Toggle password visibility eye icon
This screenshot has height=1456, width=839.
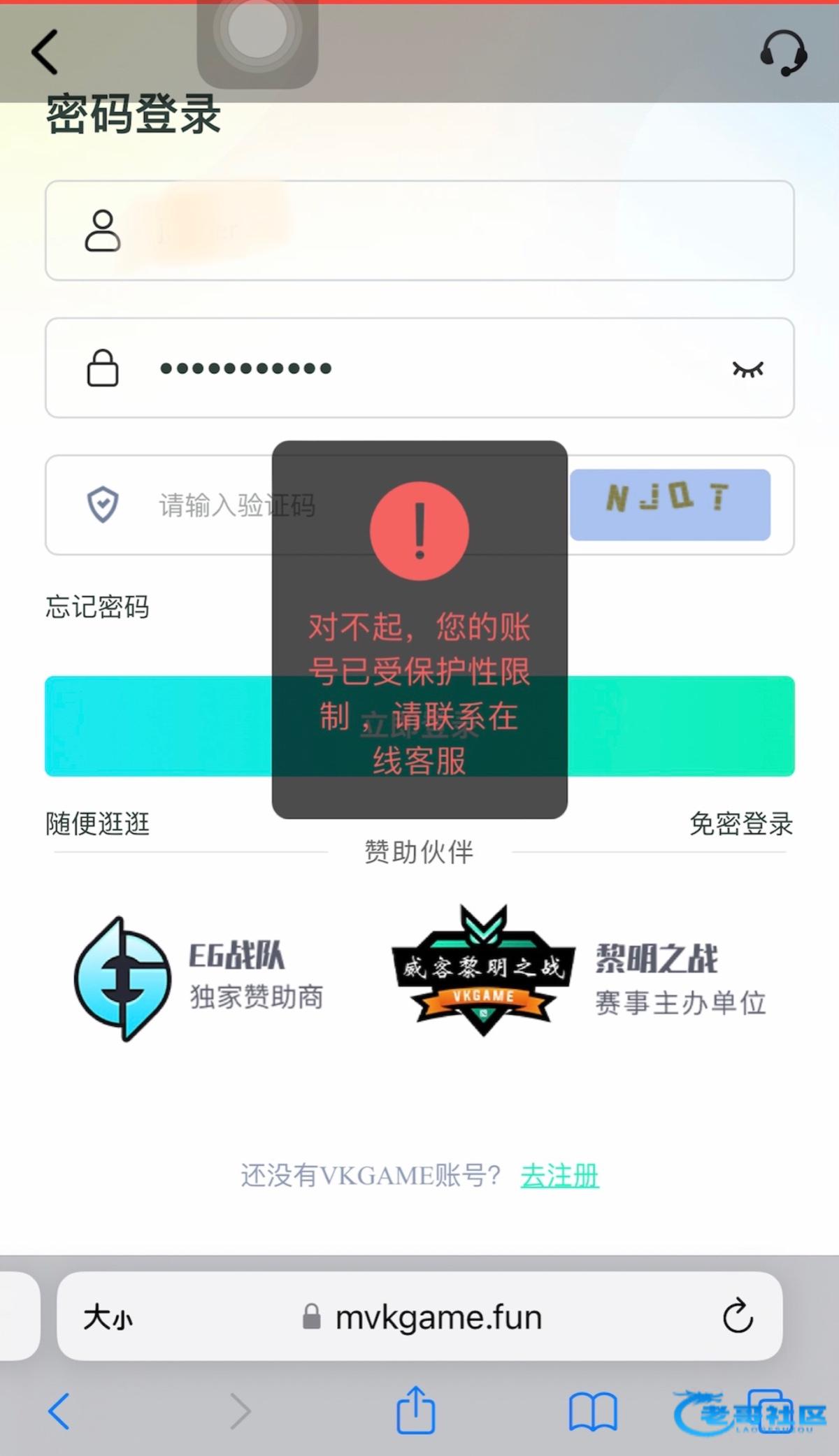pos(747,369)
